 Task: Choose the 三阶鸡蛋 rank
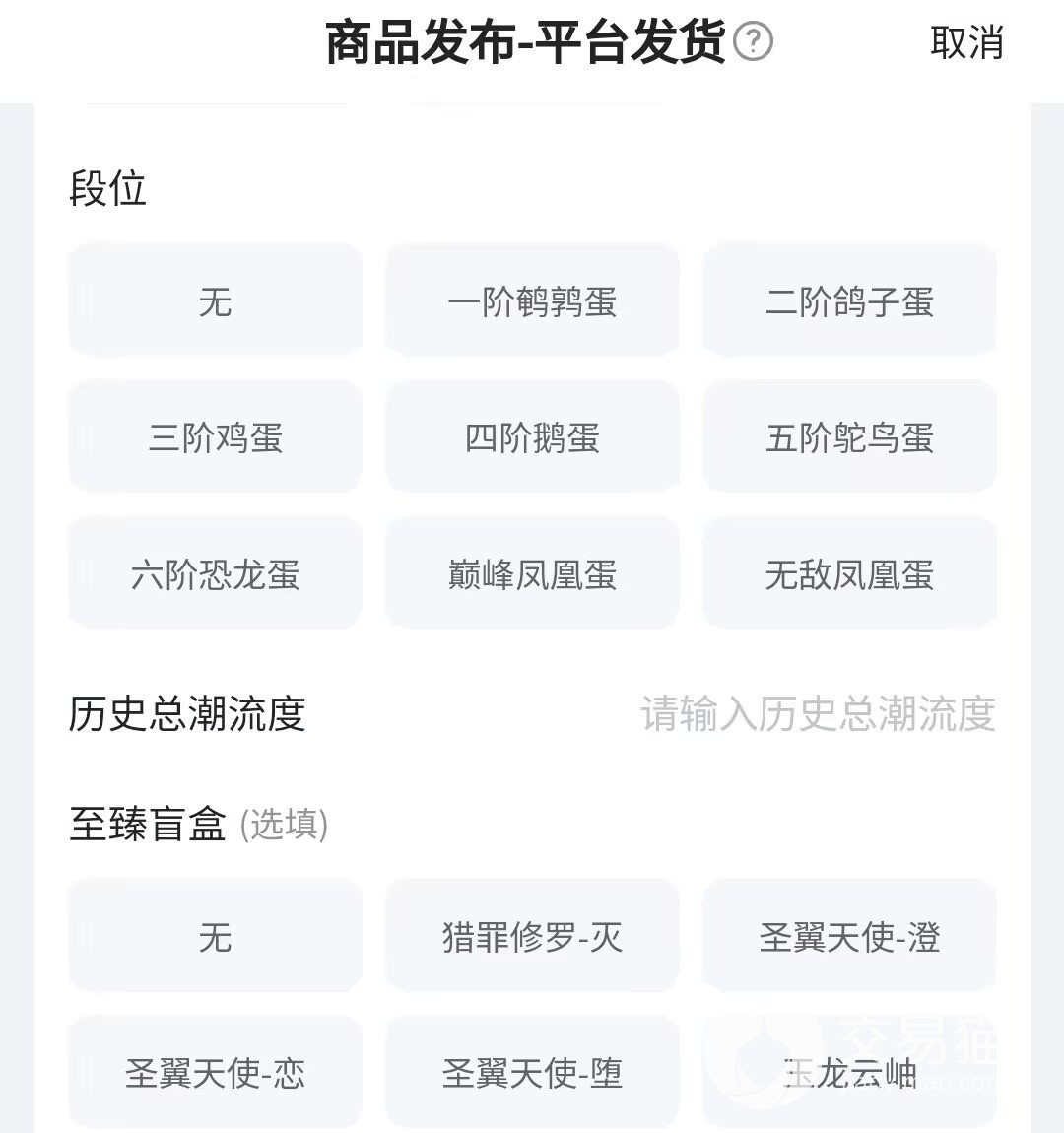[x=214, y=436]
